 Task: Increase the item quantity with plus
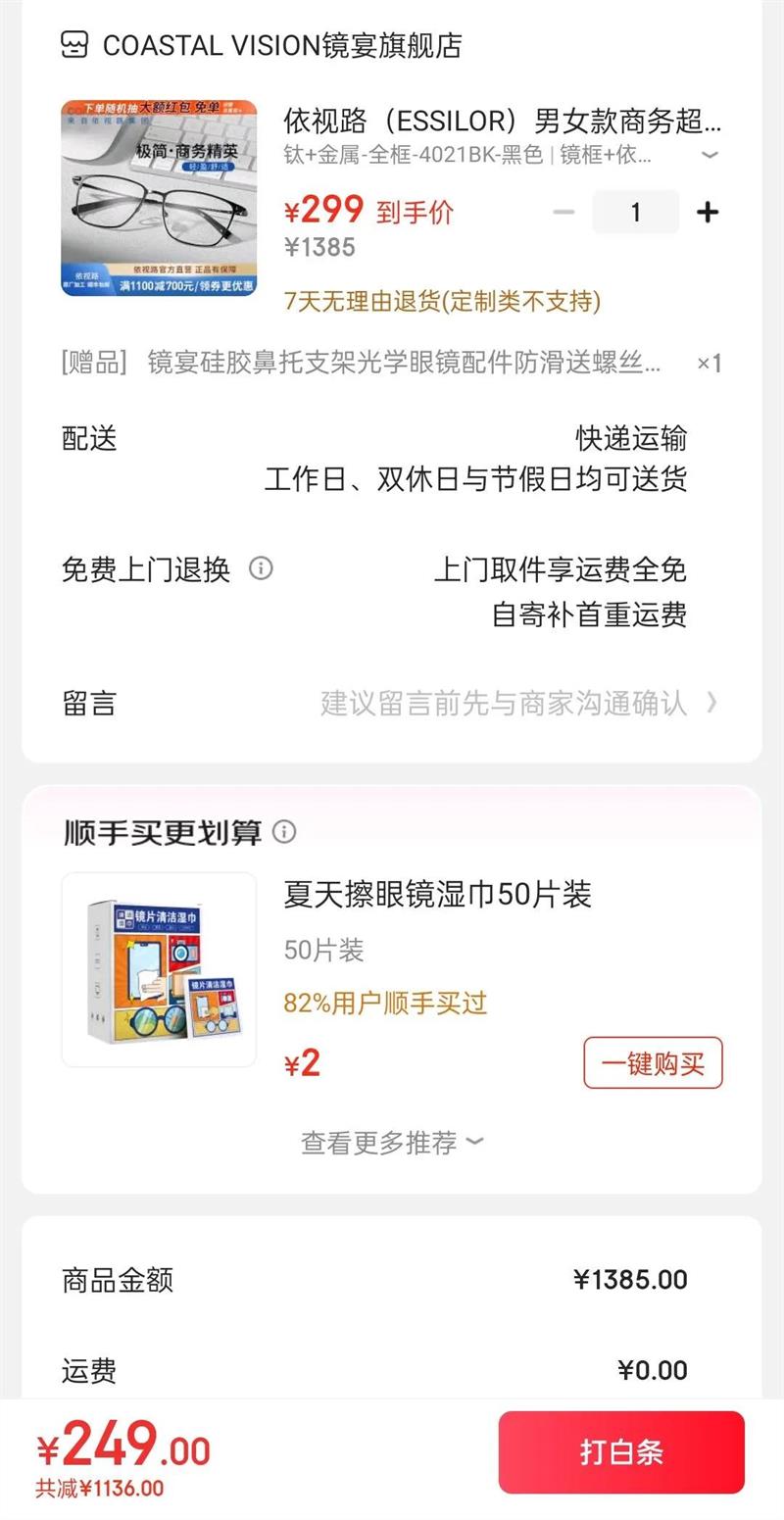pyautogui.click(x=707, y=212)
